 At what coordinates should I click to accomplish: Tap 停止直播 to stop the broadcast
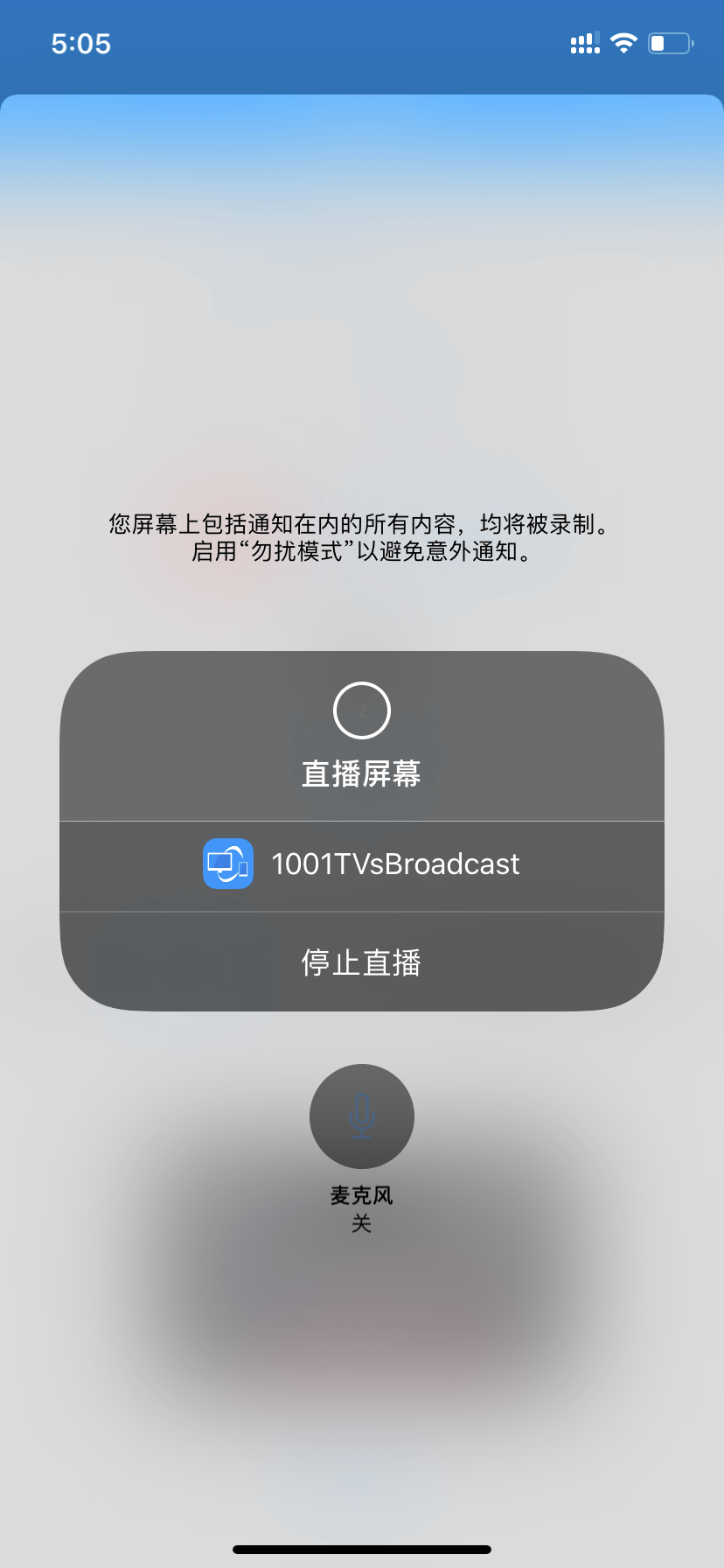(362, 962)
